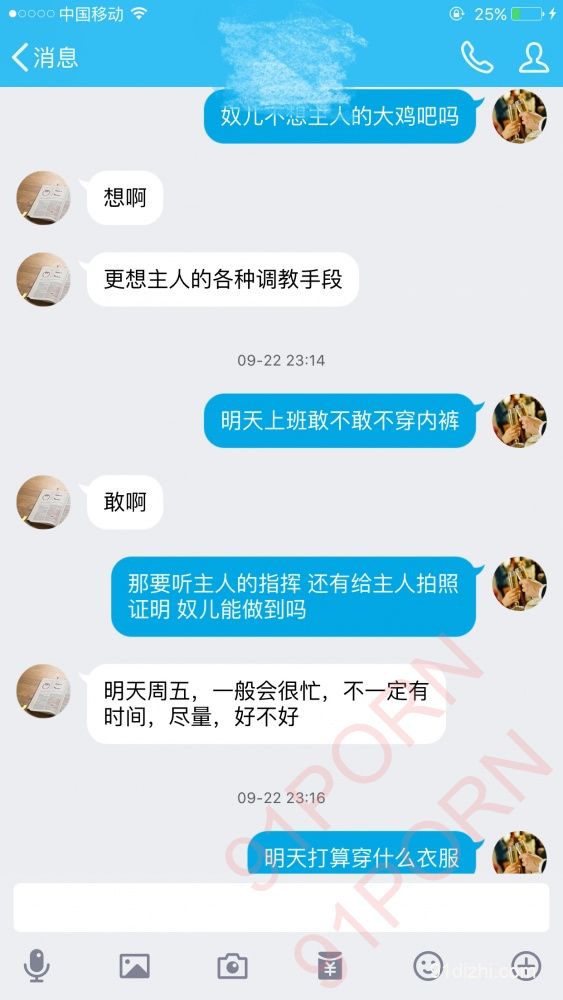Open the camera icon
The width and height of the screenshot is (563, 1000).
tap(232, 966)
